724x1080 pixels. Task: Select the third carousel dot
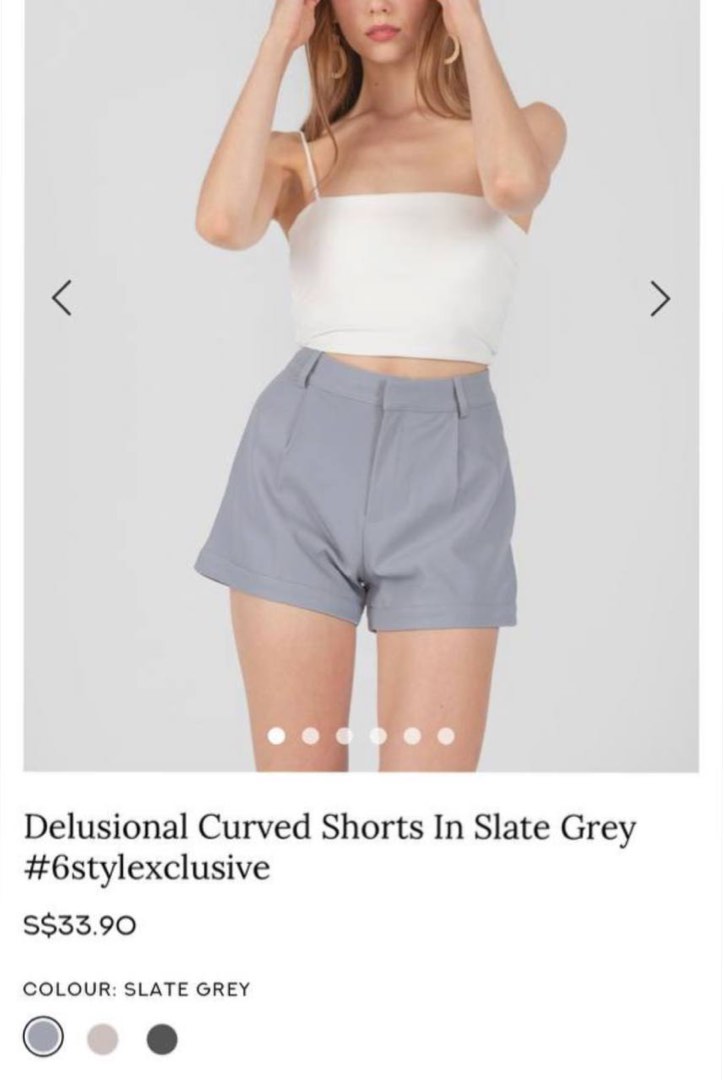click(x=346, y=735)
